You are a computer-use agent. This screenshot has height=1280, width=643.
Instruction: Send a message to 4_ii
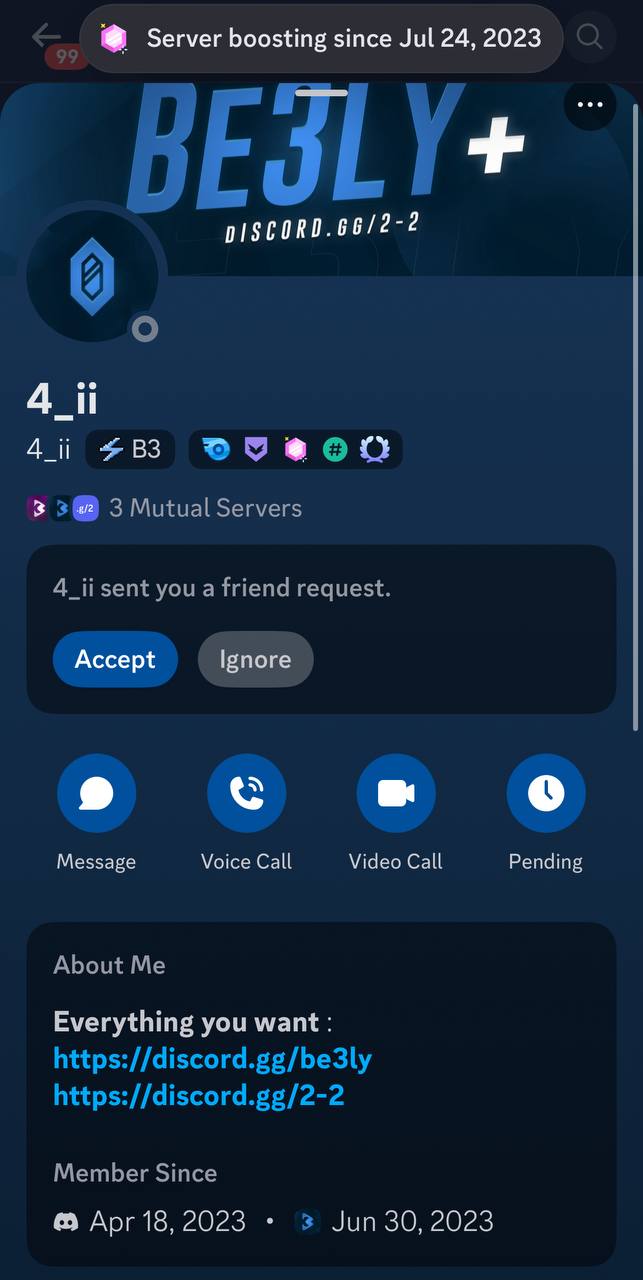click(96, 794)
